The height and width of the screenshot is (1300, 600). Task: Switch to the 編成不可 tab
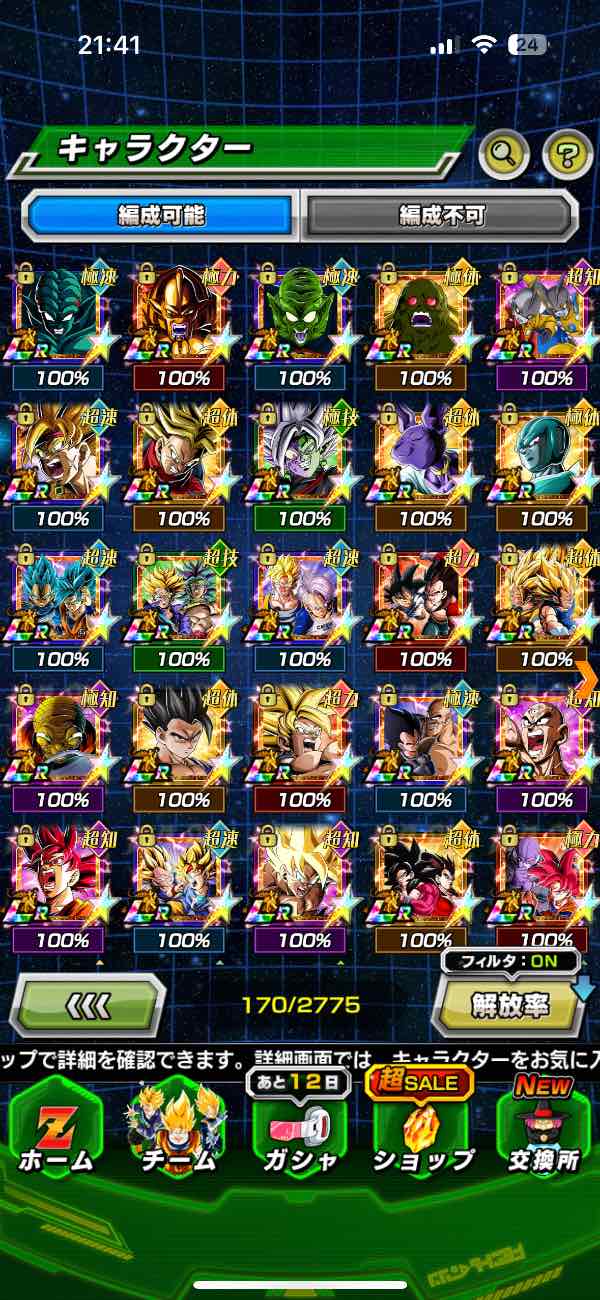tap(441, 215)
